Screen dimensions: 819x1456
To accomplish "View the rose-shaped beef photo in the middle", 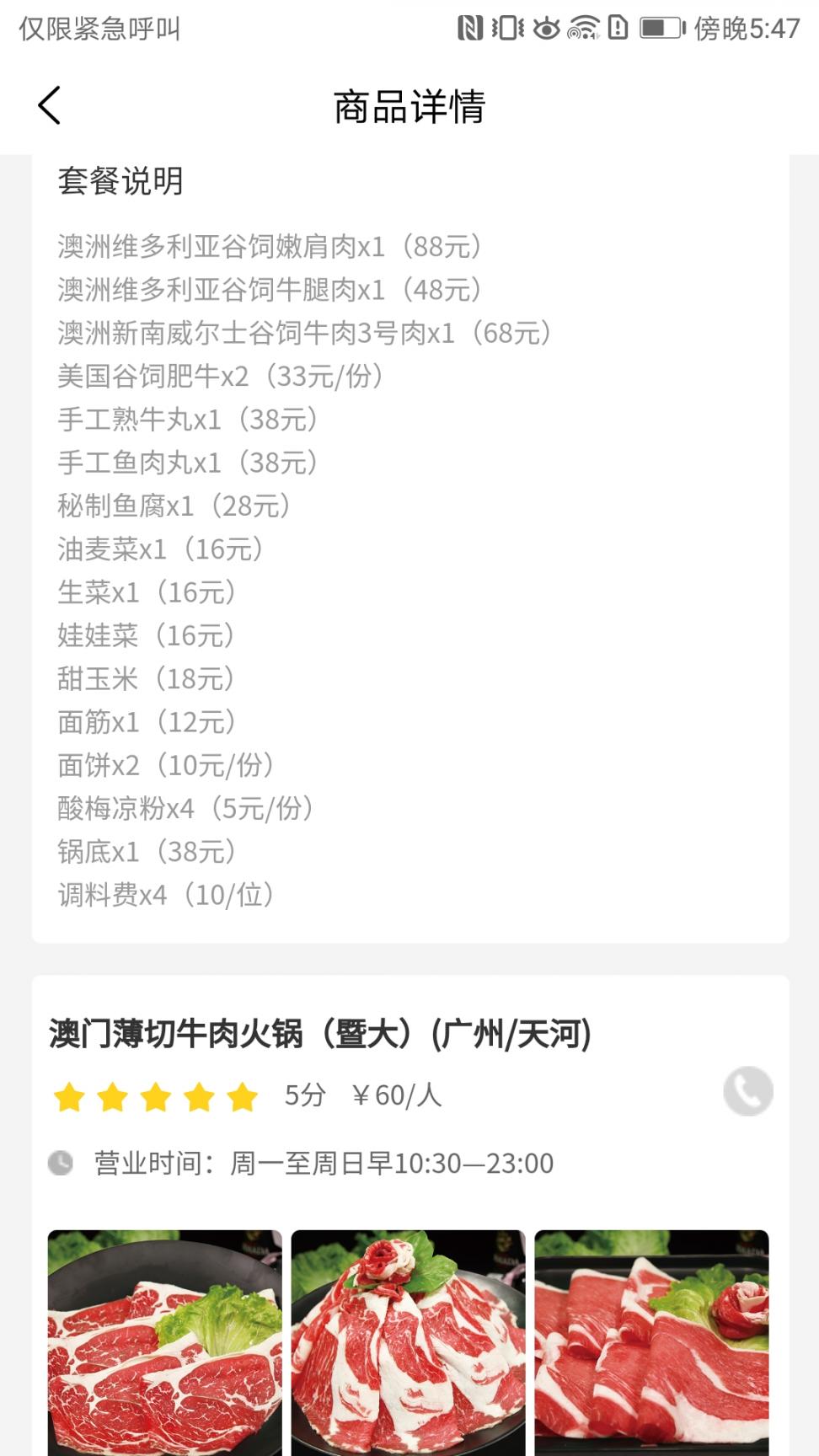I will click(409, 1342).
